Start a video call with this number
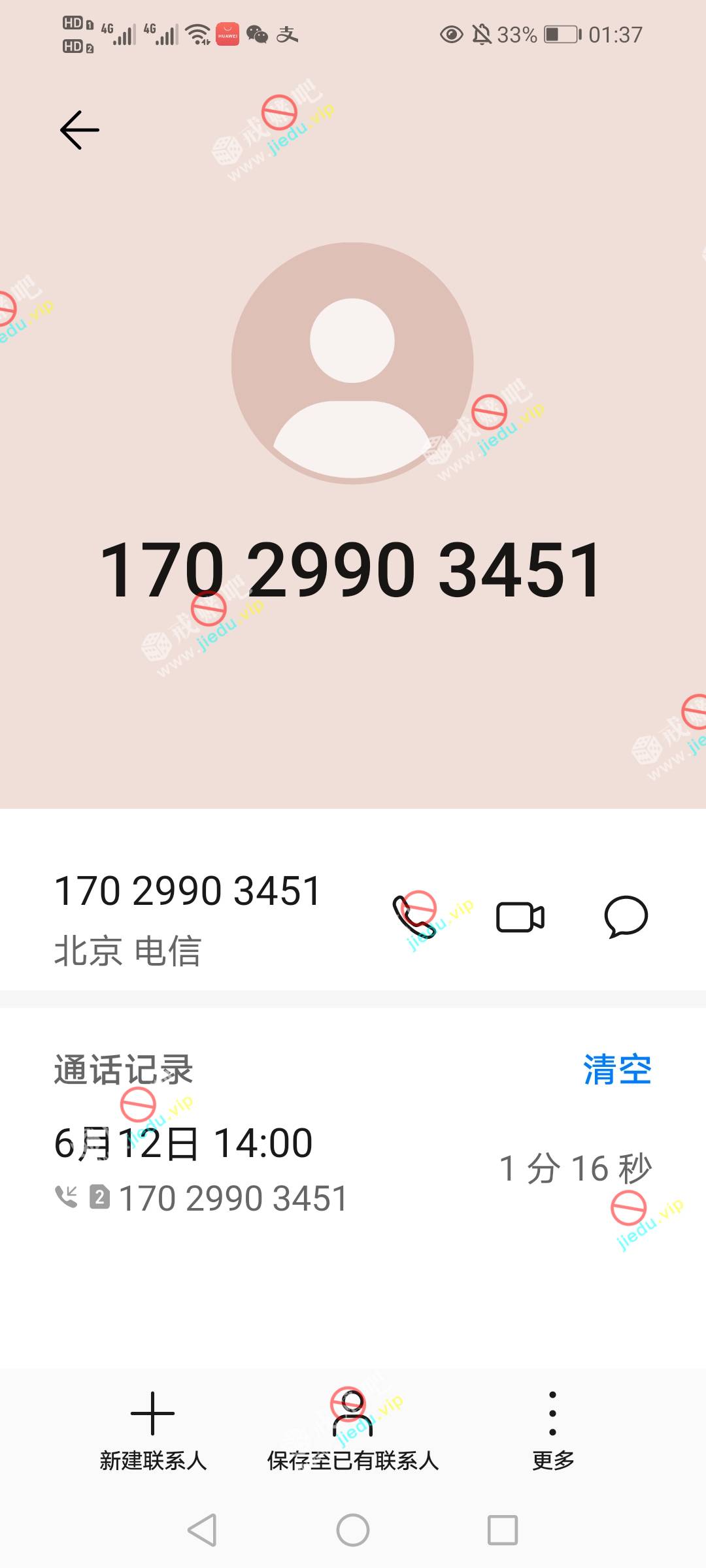The image size is (706, 1568). tap(520, 917)
